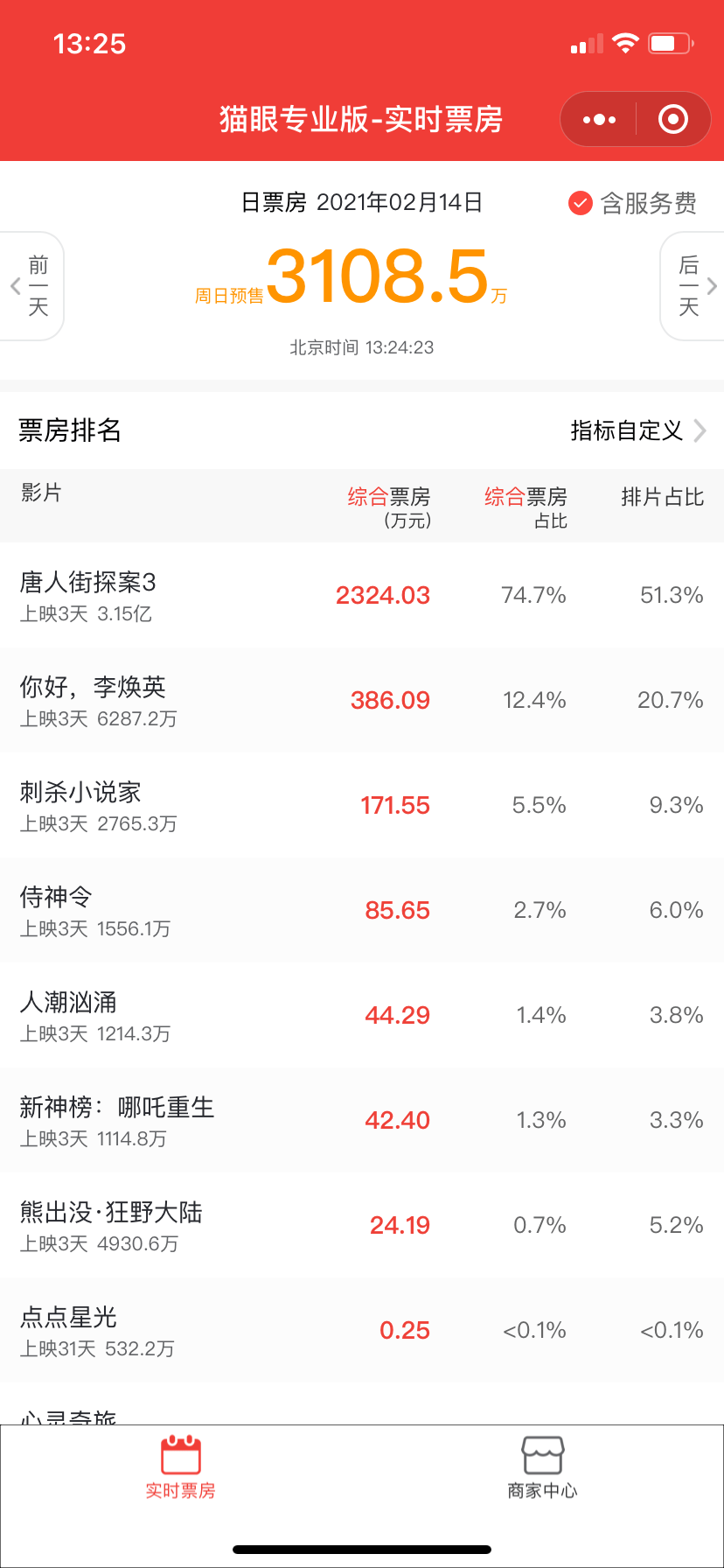
Task: Open 人潮汹涌 box office details
Action: pyautogui.click(x=362, y=1015)
